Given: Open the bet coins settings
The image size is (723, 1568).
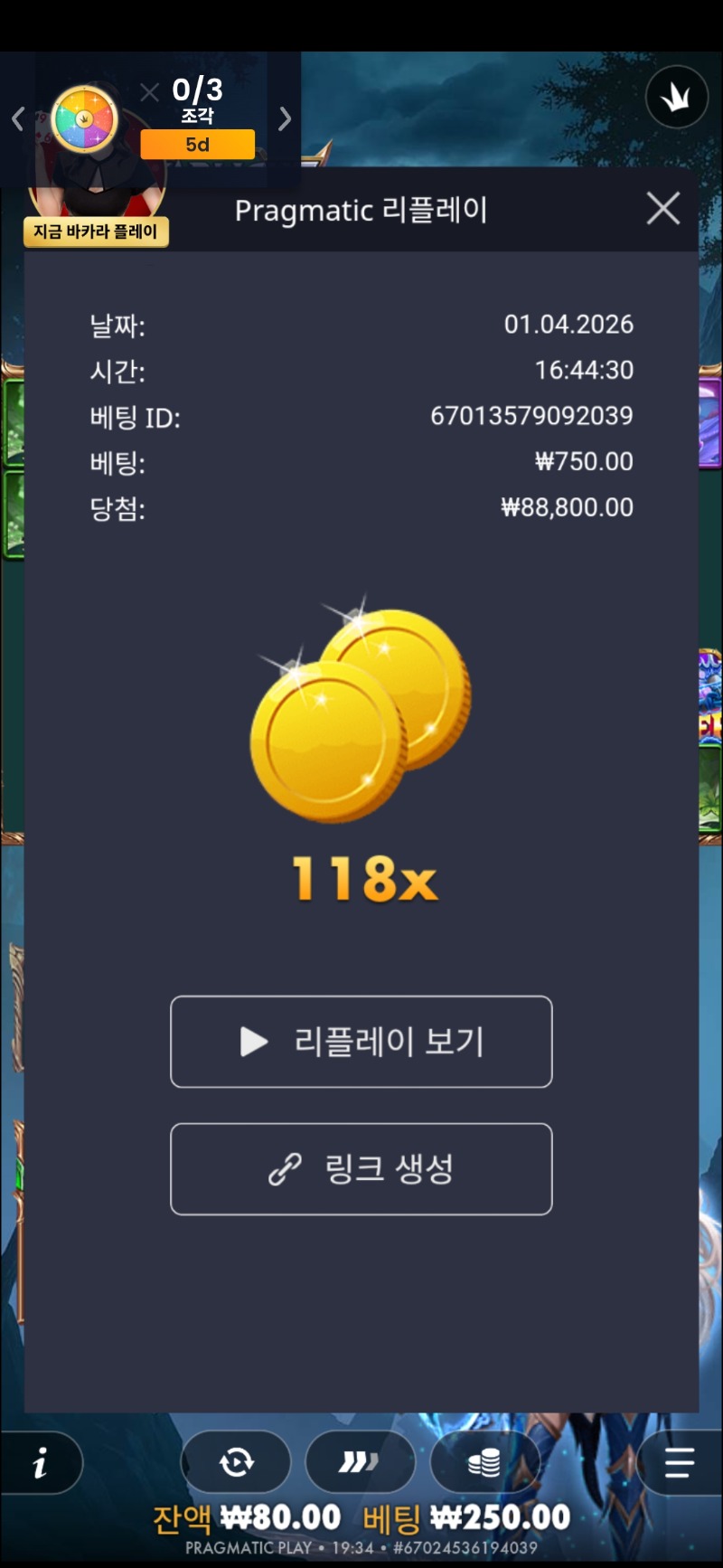Looking at the screenshot, I should 484,1462.
